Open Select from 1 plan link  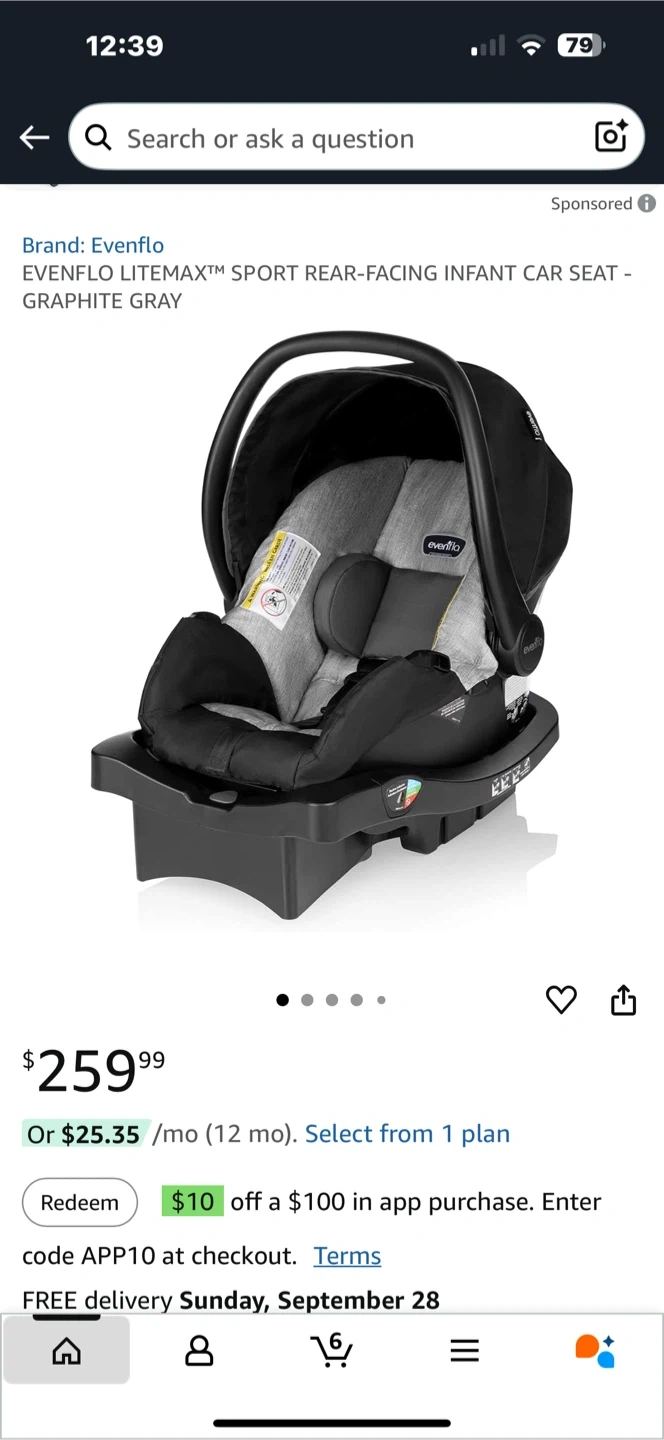[407, 1134]
